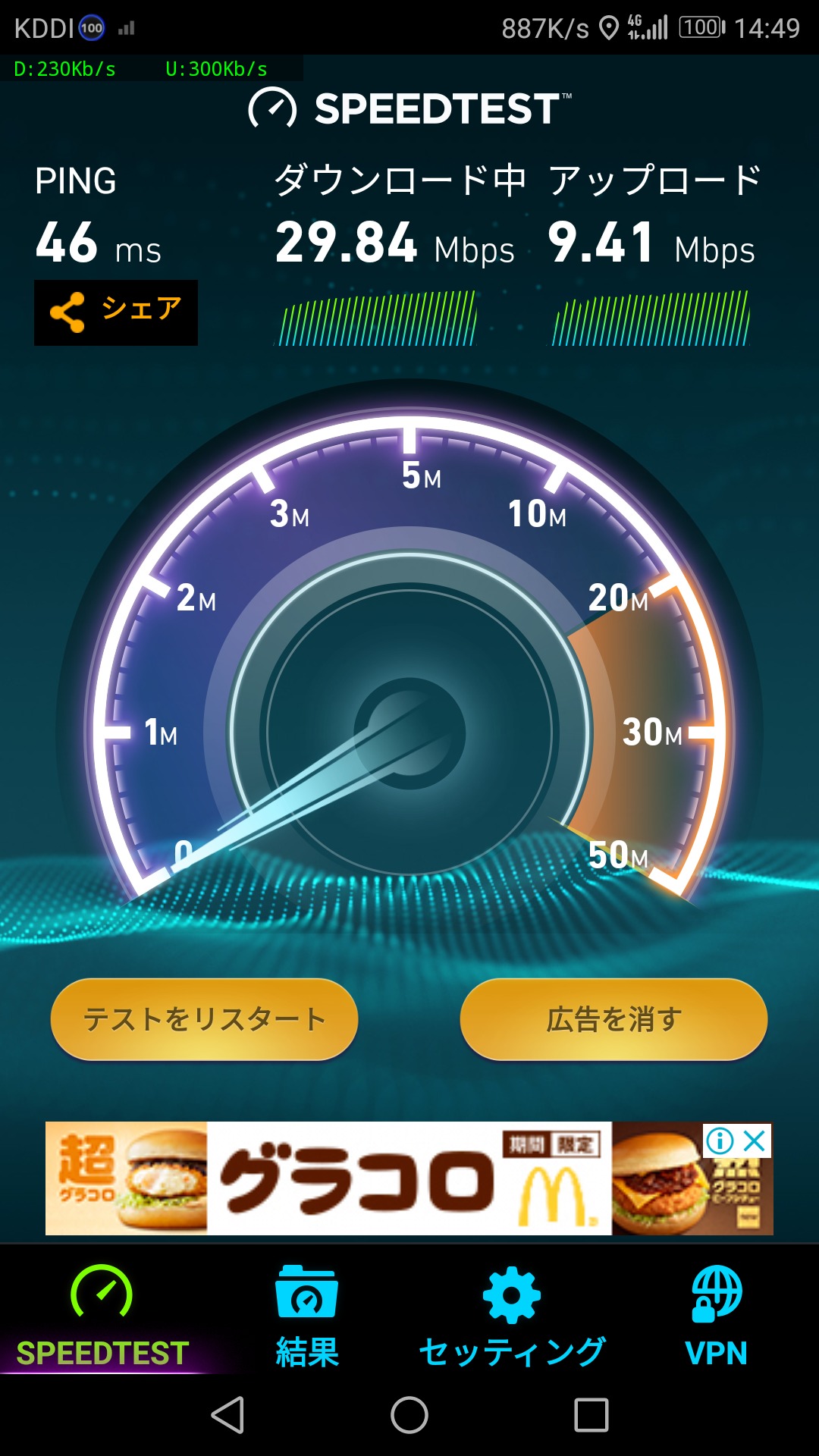Restart the test with テストをリスタート
The height and width of the screenshot is (1456, 819).
[x=204, y=1018]
